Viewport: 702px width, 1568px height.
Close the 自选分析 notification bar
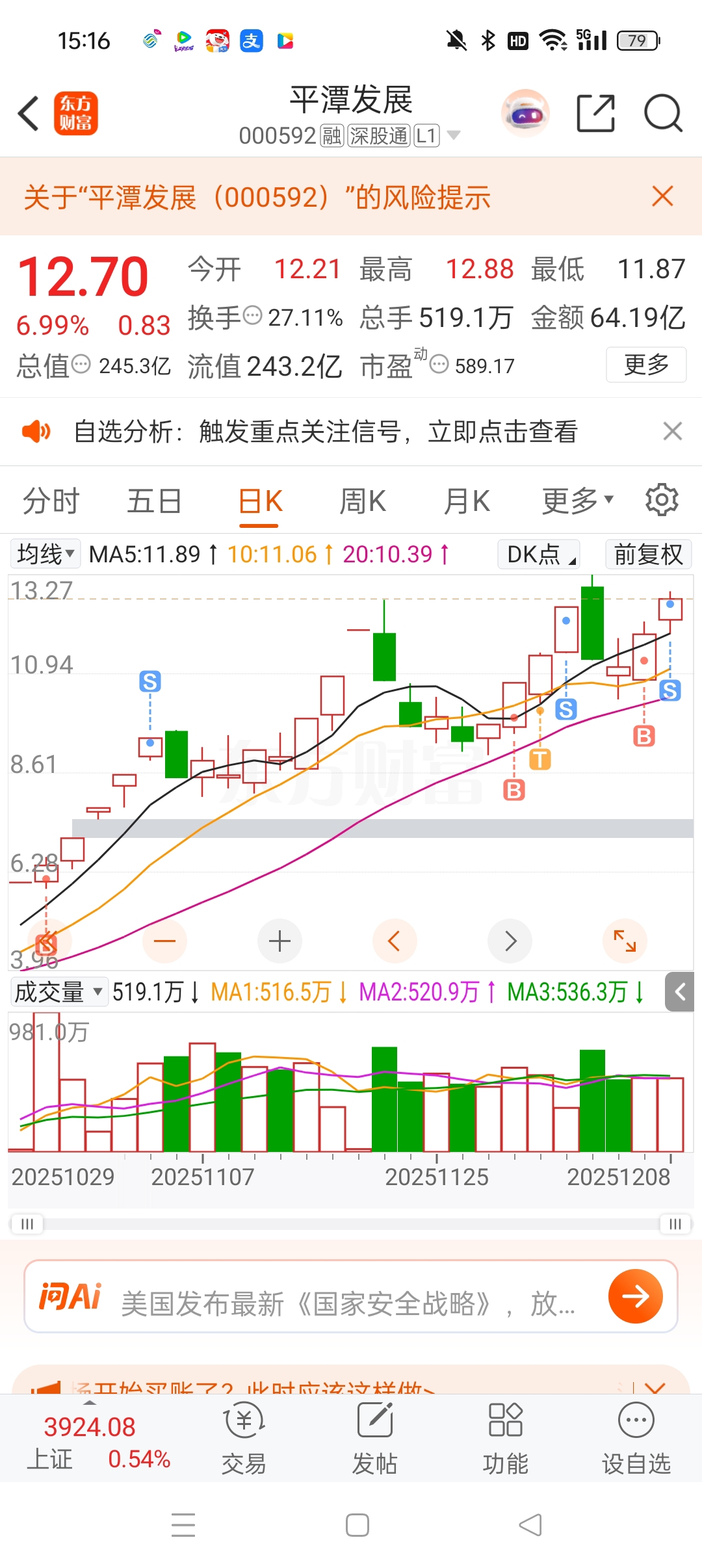672,431
